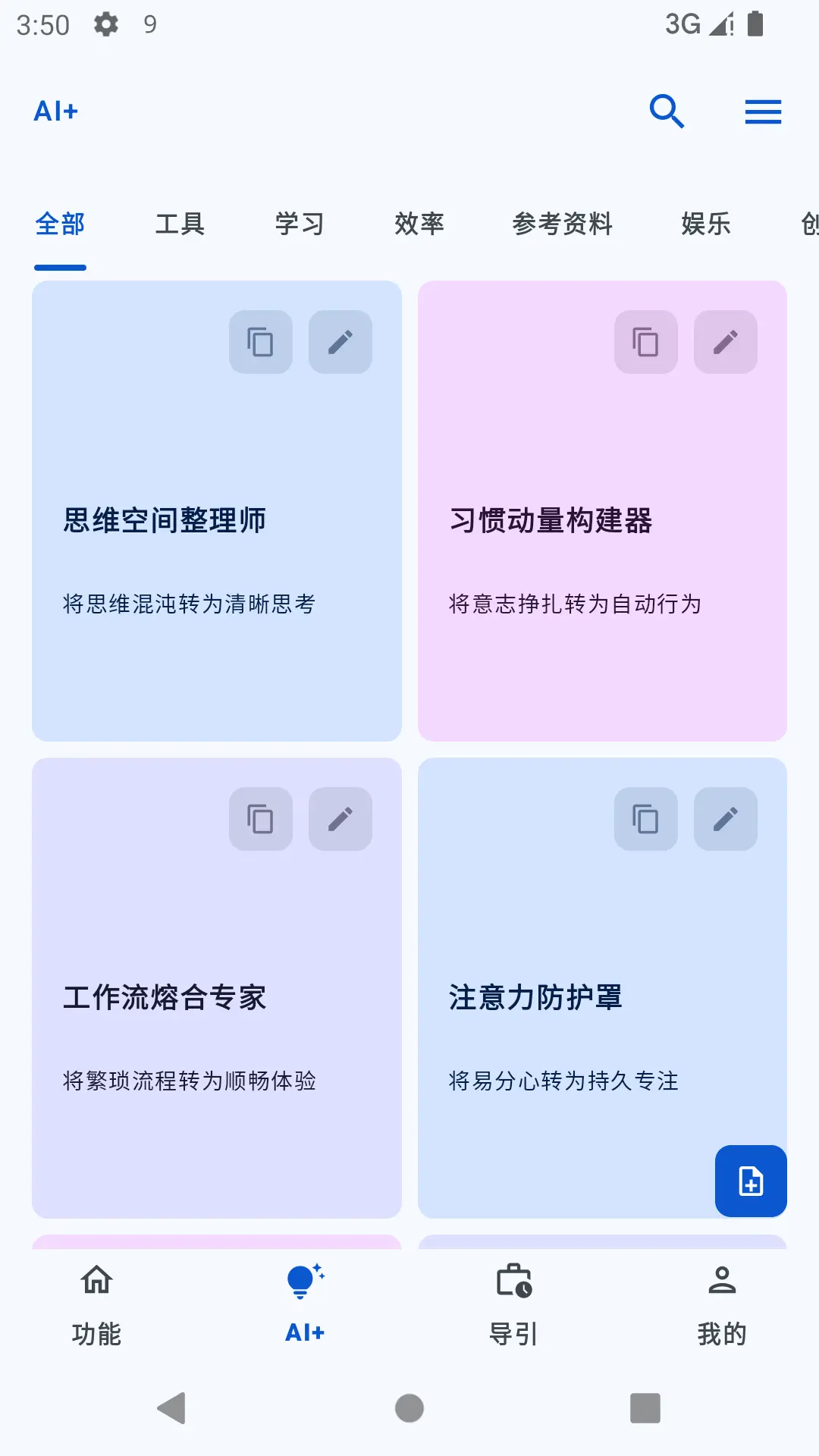Edit the 思维空间整理师 card
This screenshot has width=819, height=1456.
340,342
